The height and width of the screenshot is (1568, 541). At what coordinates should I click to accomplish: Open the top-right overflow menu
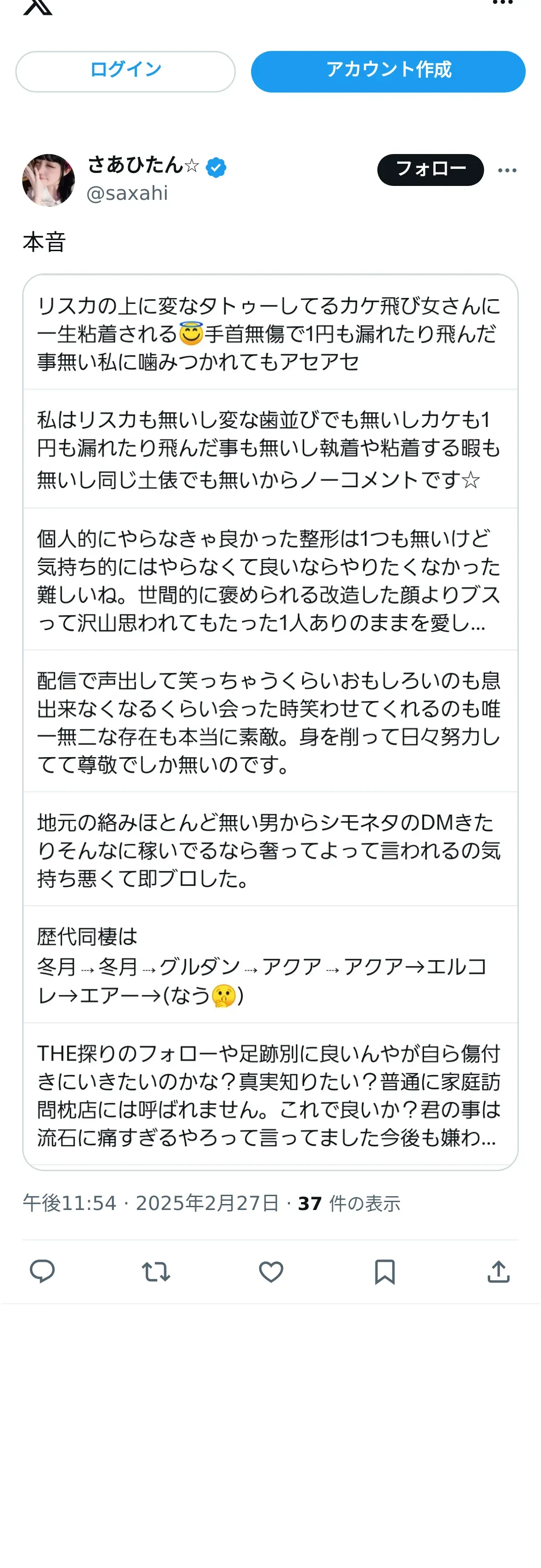pos(502,4)
